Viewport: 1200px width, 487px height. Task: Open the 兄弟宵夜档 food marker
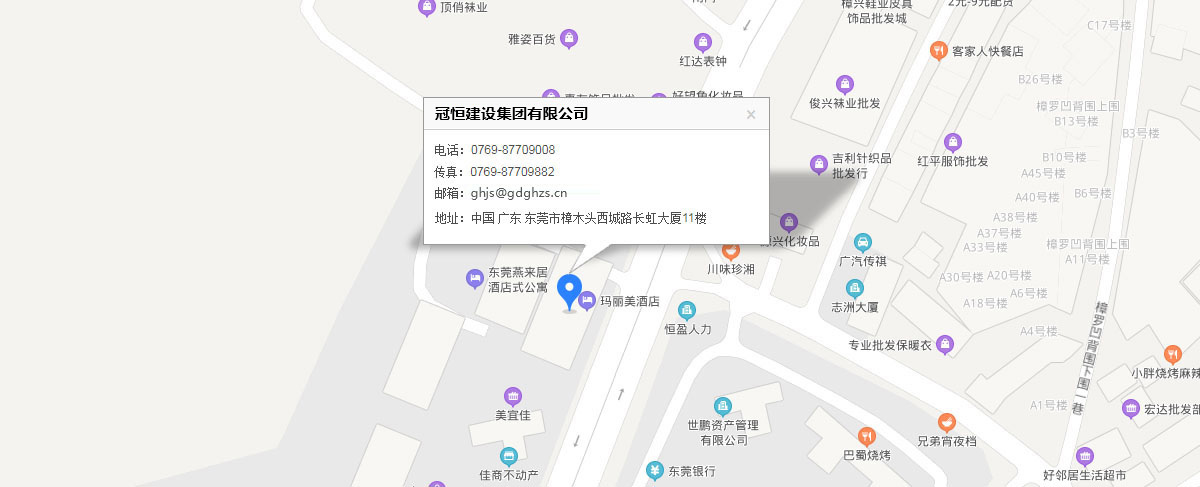click(946, 422)
